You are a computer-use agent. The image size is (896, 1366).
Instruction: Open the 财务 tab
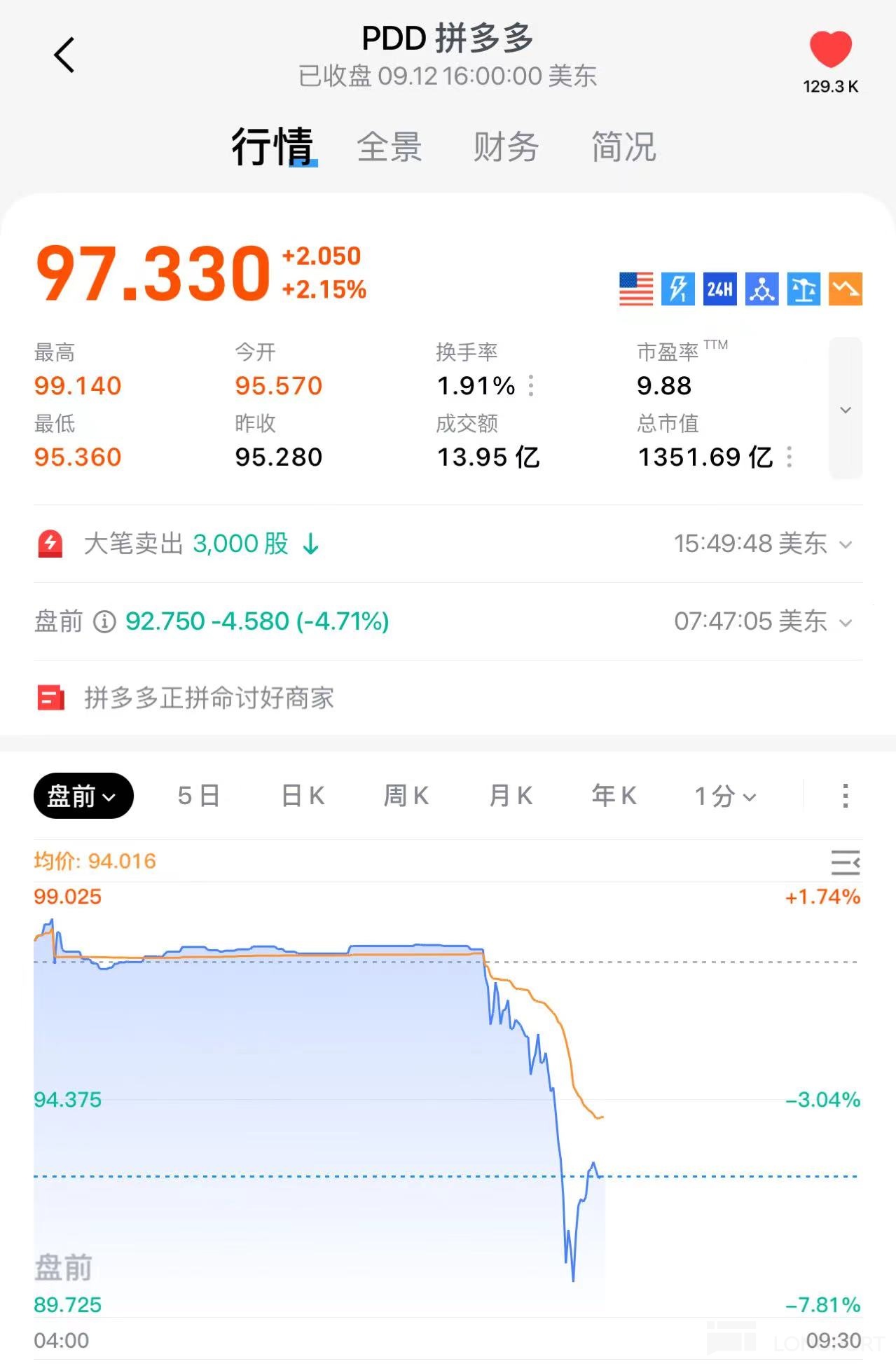point(505,147)
